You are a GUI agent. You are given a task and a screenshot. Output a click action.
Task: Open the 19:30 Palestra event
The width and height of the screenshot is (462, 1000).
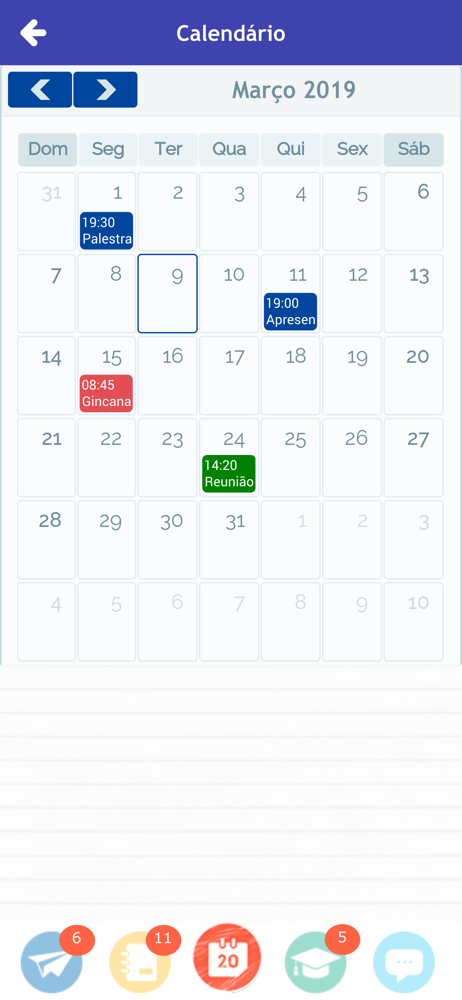(107, 230)
